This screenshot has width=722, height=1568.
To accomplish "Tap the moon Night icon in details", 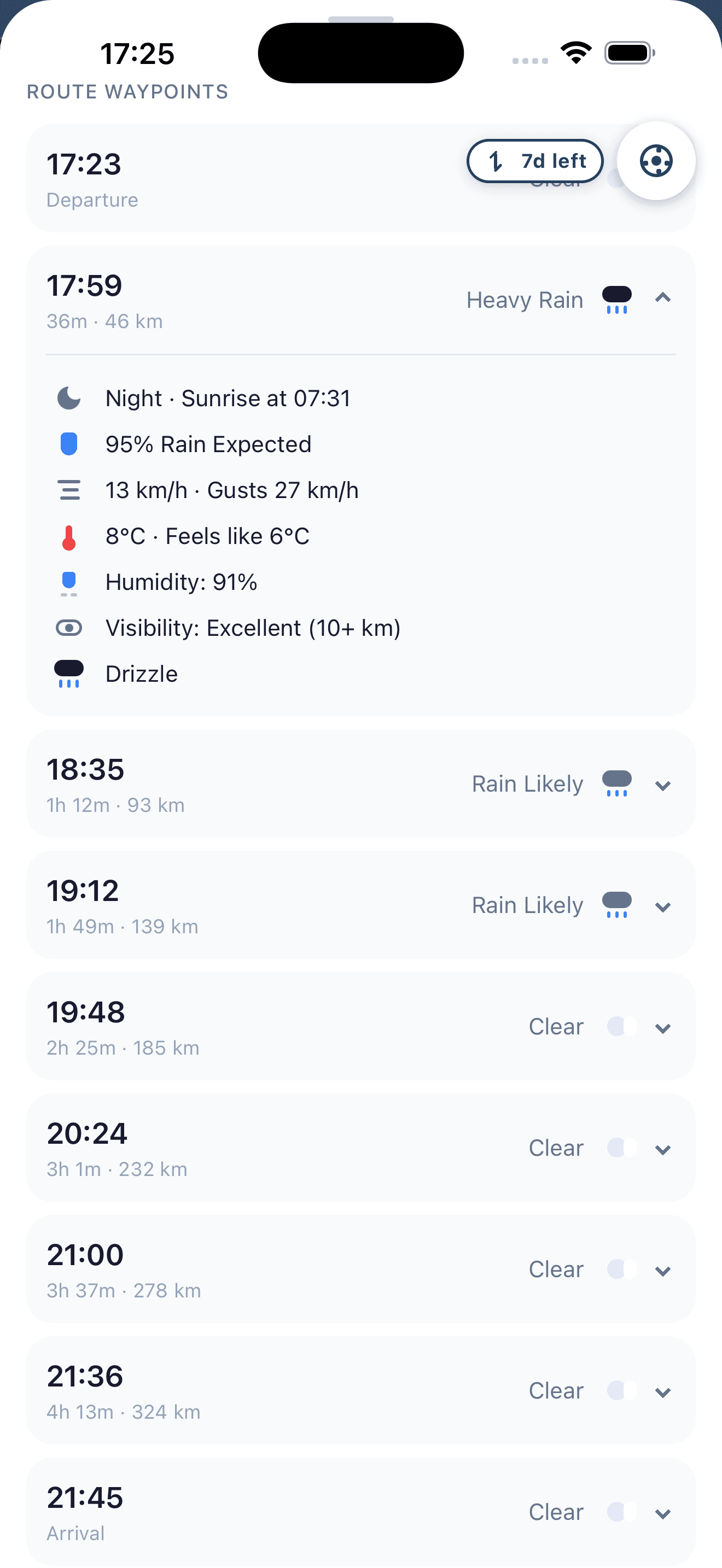I will coord(69,397).
